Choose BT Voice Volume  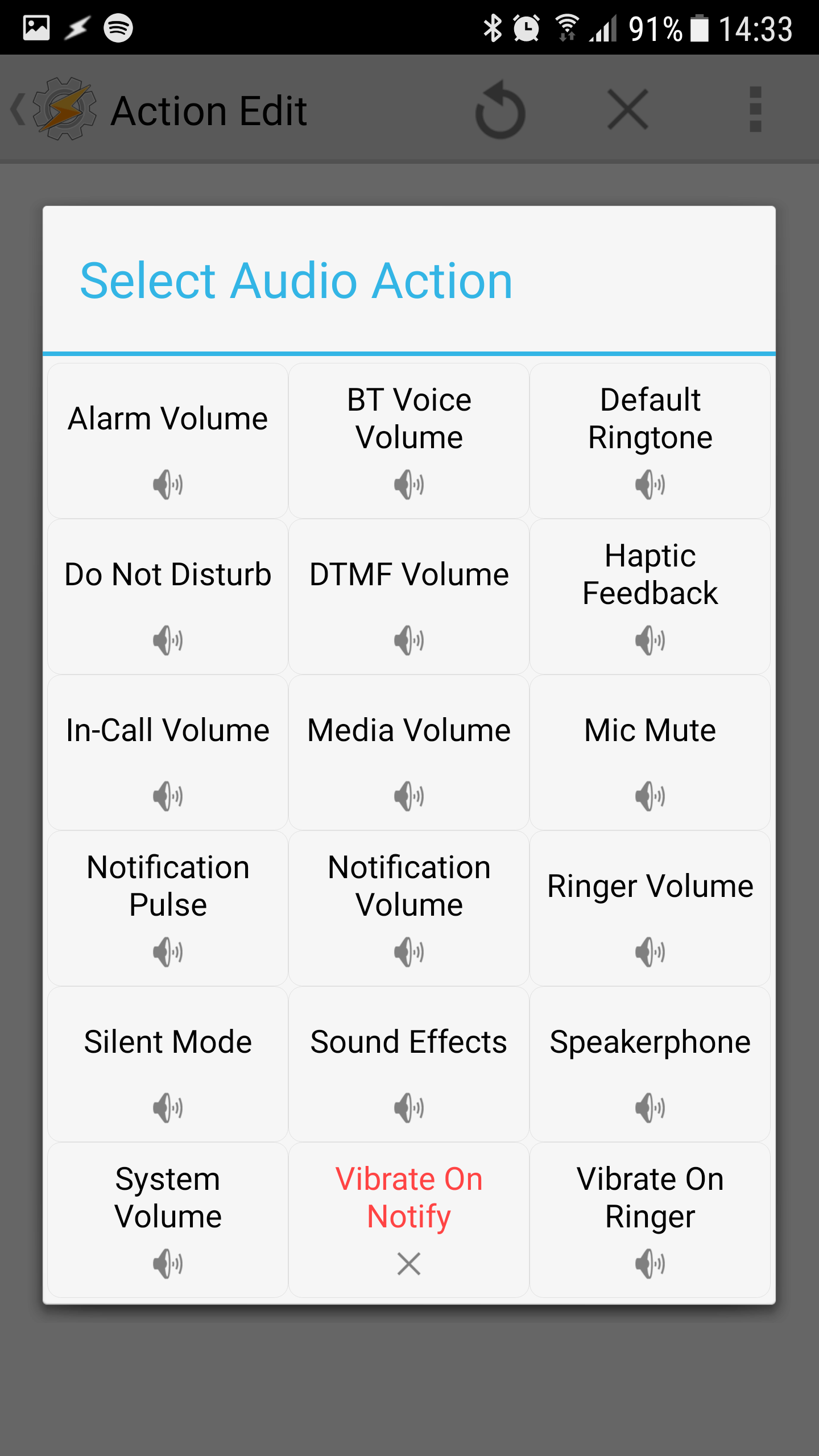[x=409, y=441]
